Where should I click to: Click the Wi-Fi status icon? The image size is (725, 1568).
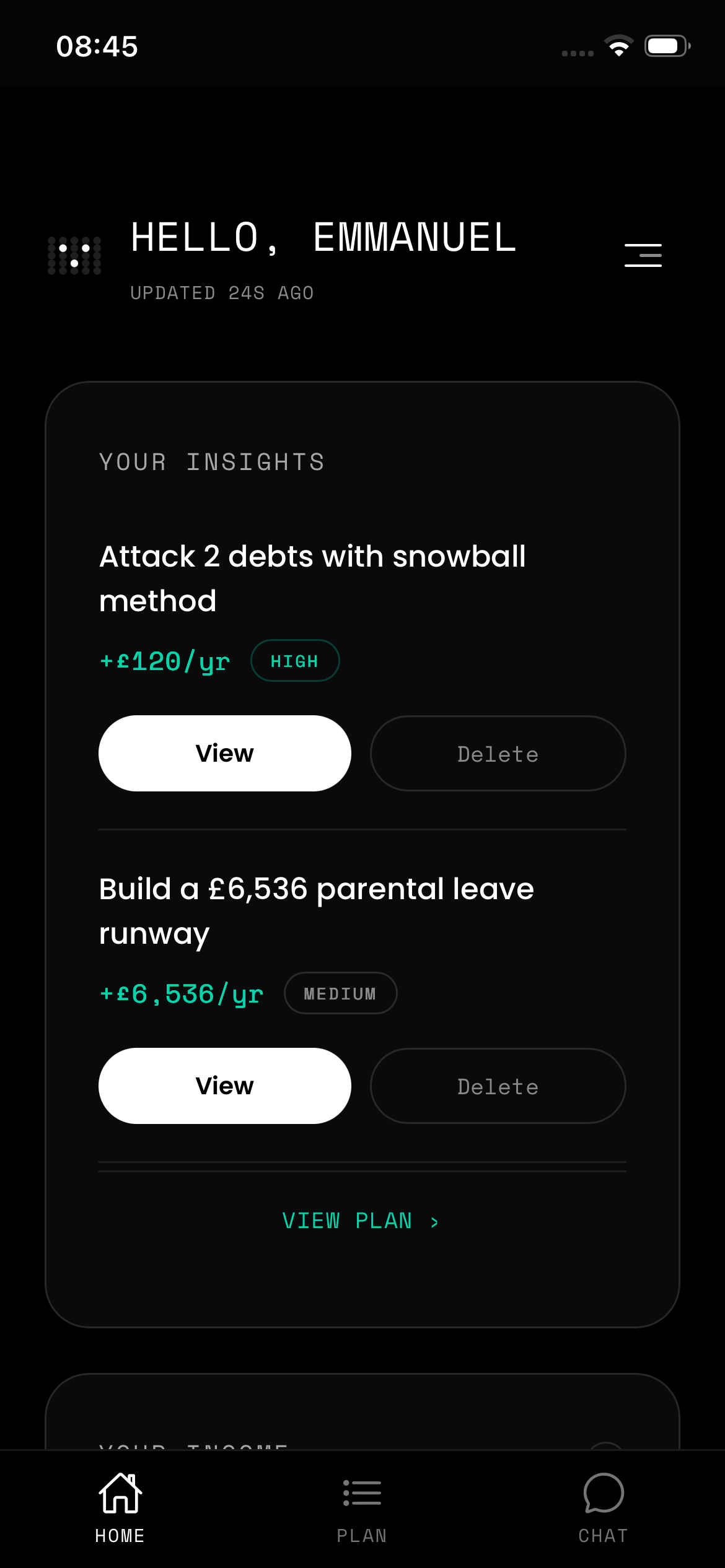click(x=618, y=45)
